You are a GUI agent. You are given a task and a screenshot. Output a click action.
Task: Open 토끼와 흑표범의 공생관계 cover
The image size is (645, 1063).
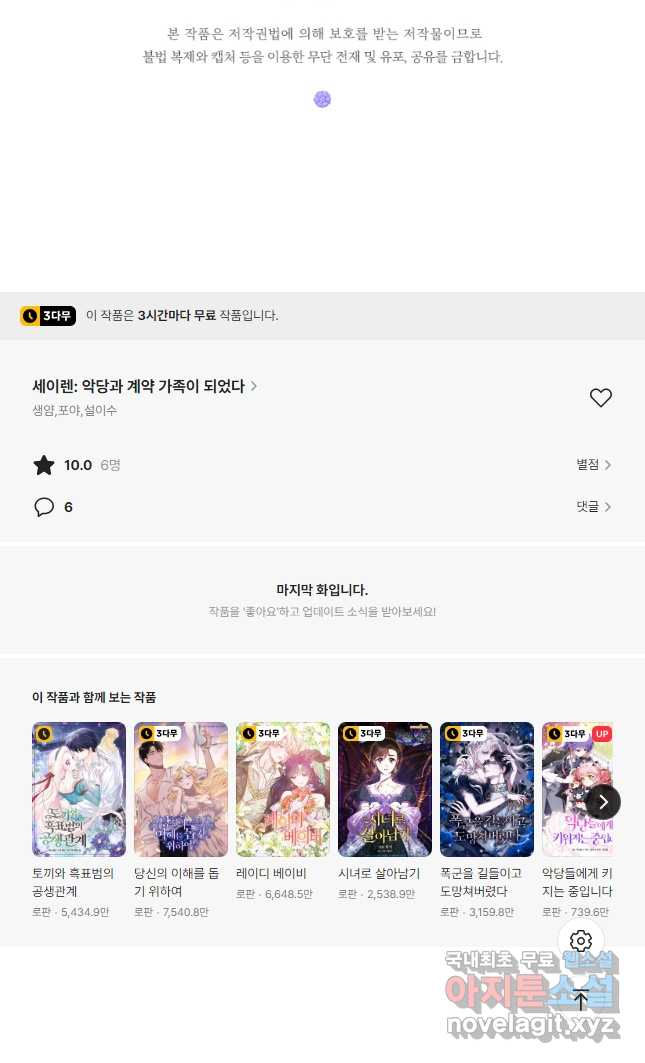79,789
